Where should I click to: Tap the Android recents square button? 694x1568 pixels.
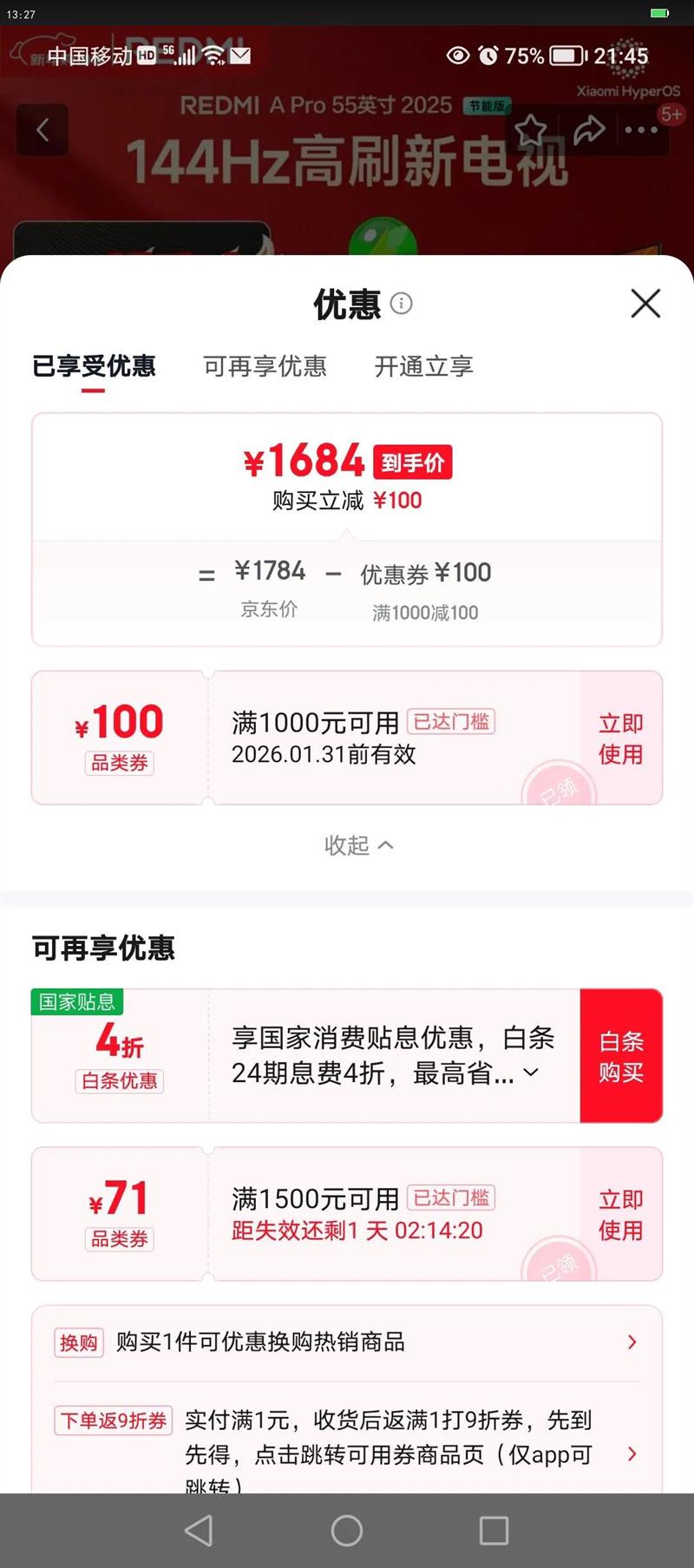tap(494, 1529)
